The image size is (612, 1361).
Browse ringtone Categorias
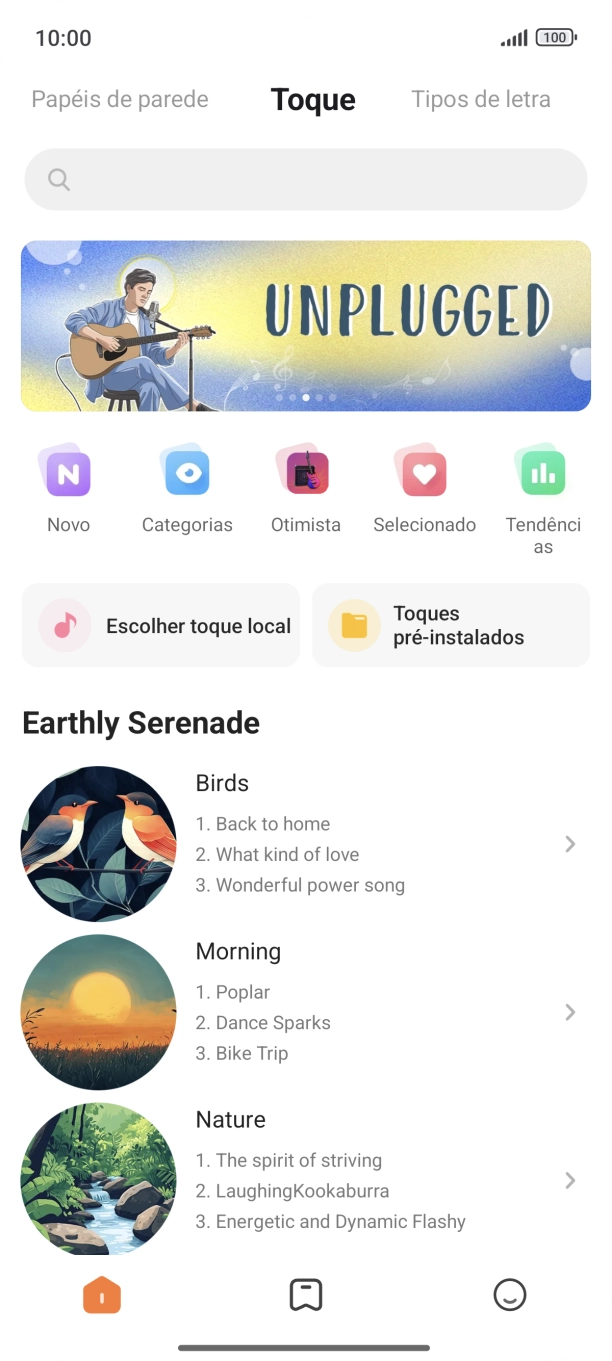(187, 489)
